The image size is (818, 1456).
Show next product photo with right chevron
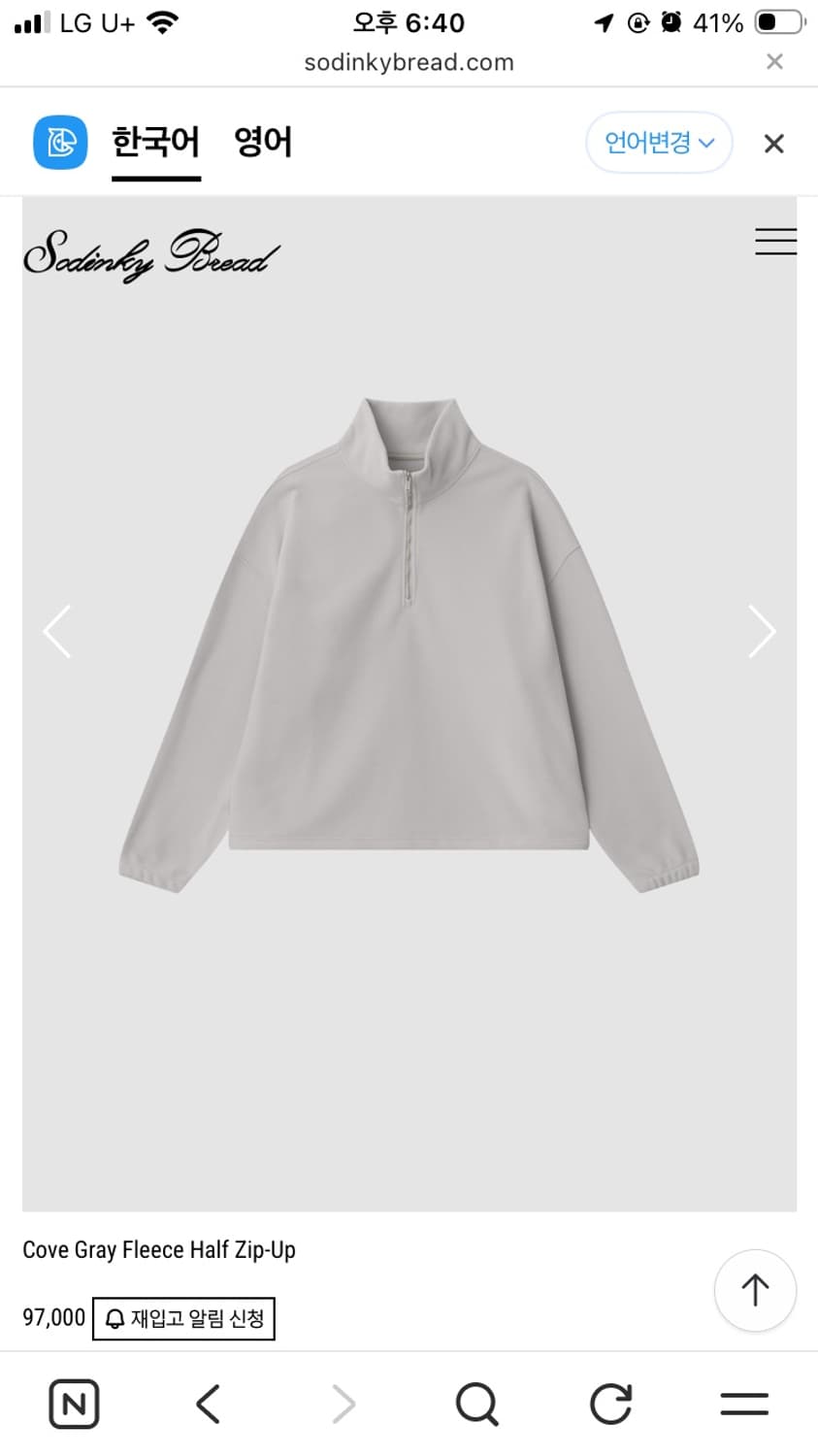click(x=762, y=631)
